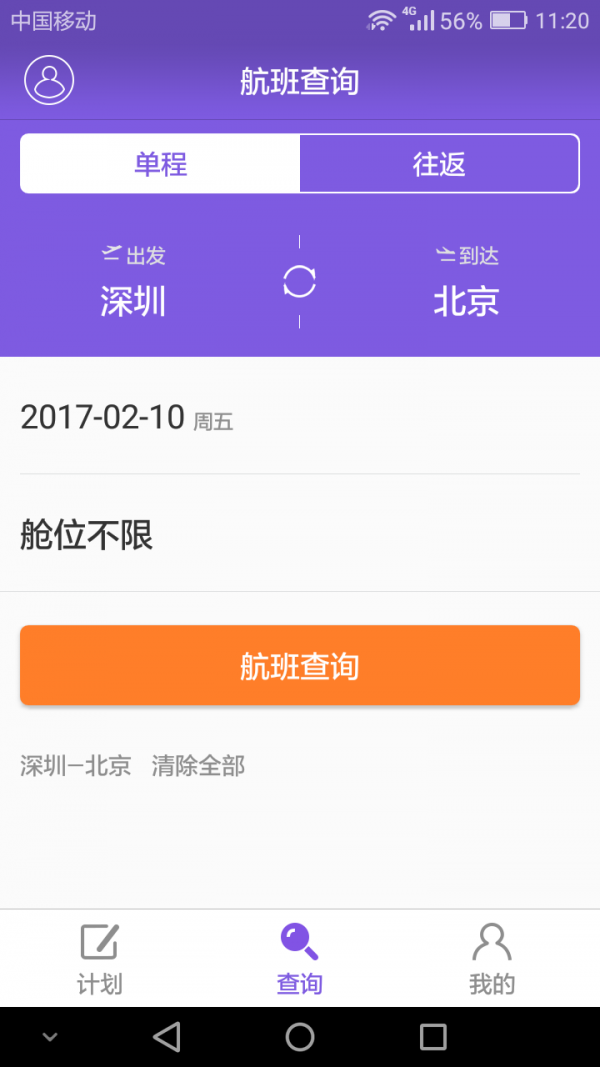
Task: Choose cabin class 舱位不限
Action: (x=87, y=536)
